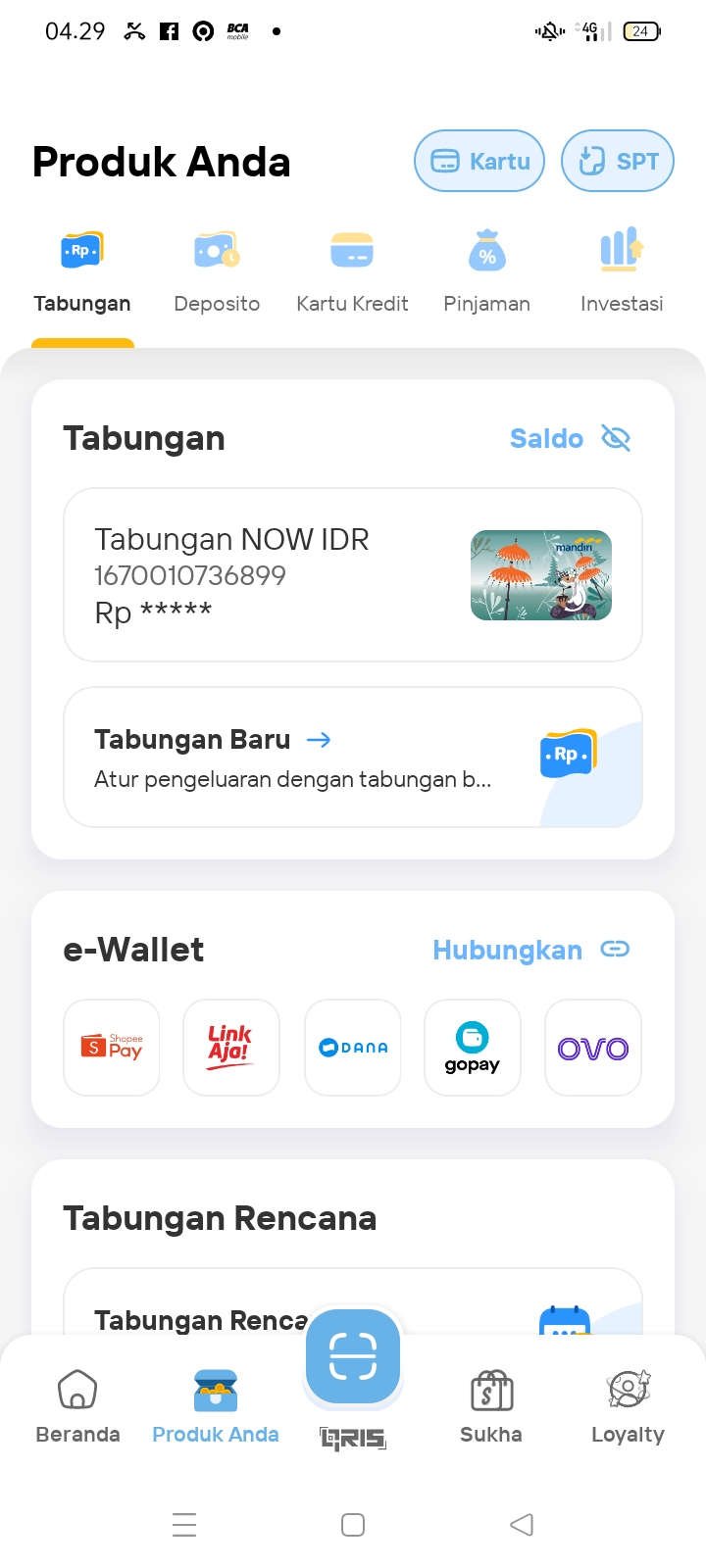
Task: Open the QRIS scanner button
Action: coord(353,1357)
